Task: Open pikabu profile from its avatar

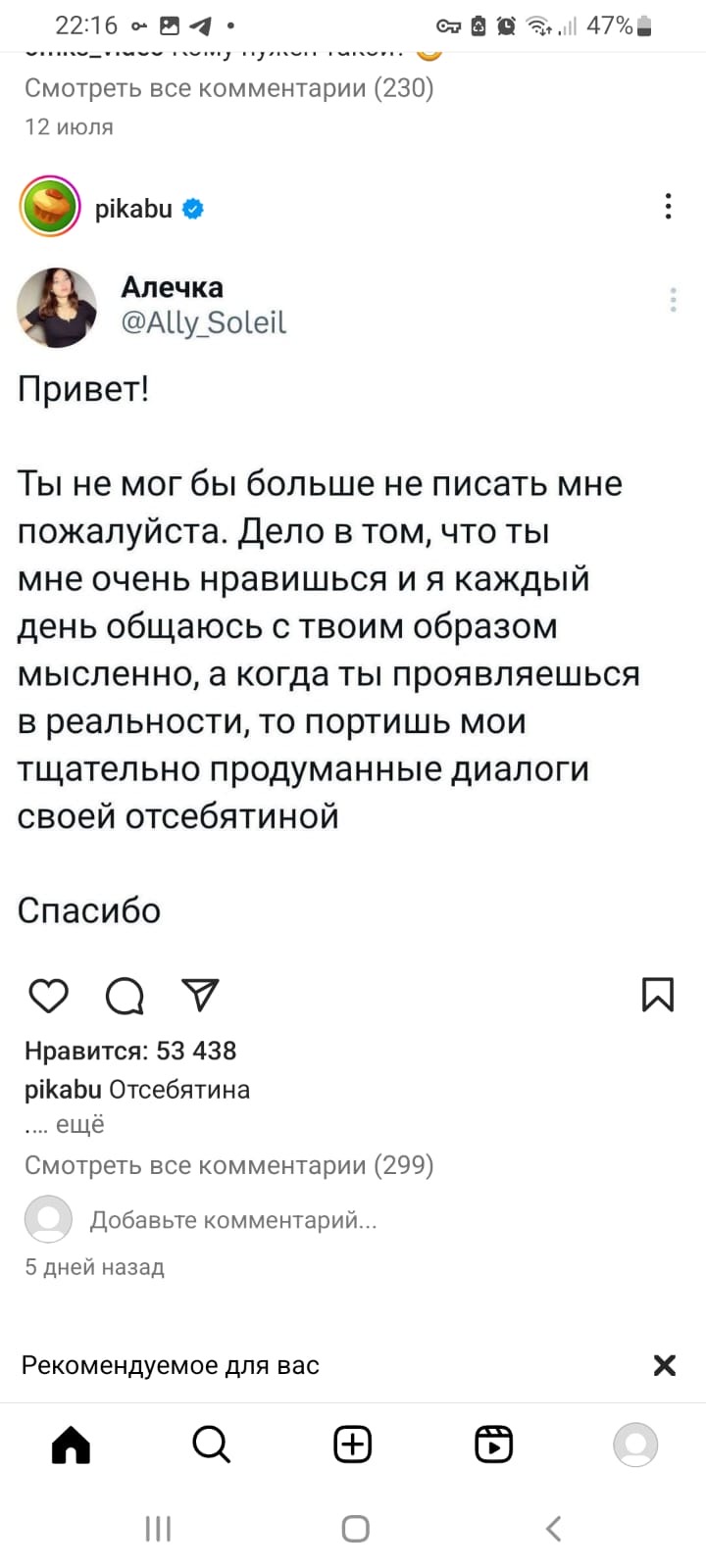Action: click(x=50, y=207)
